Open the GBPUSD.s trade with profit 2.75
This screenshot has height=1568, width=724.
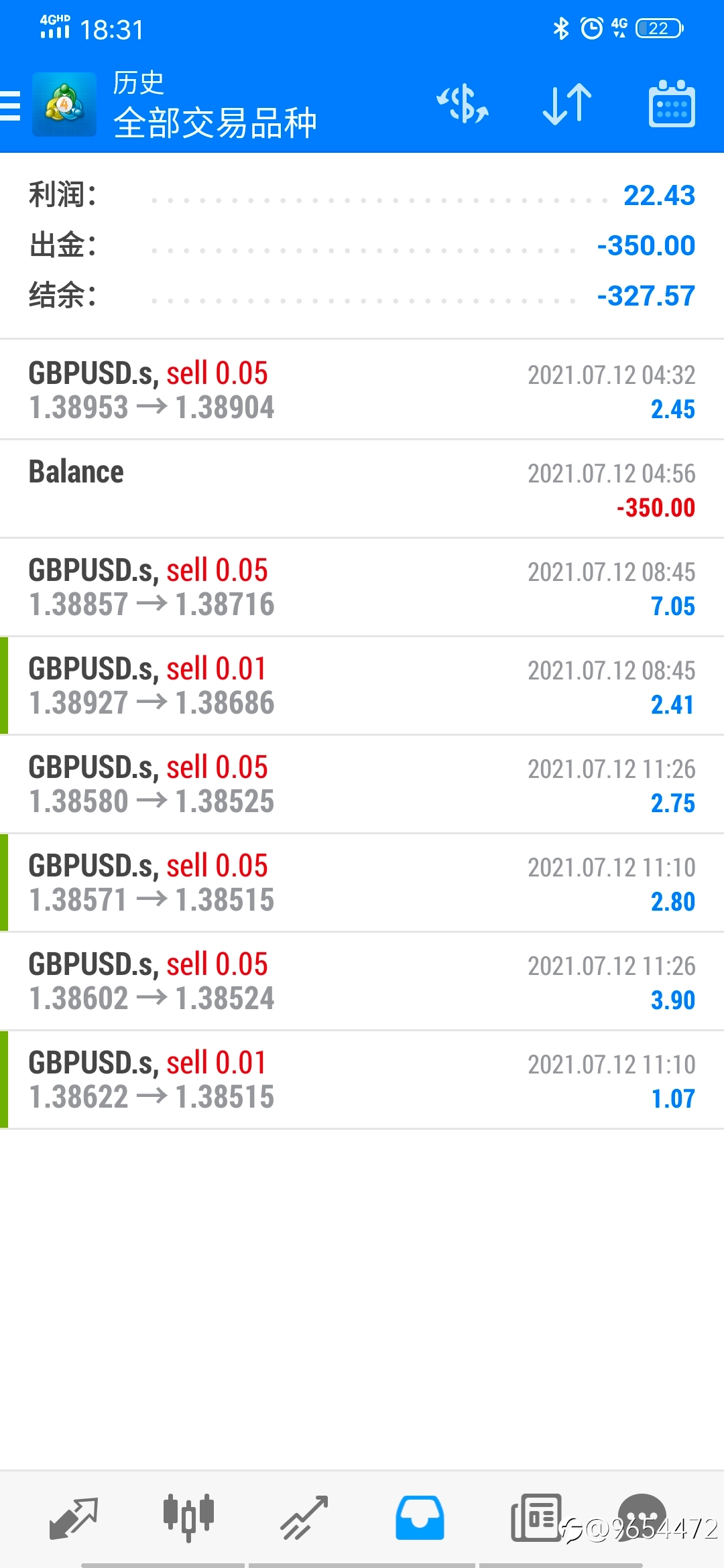[362, 784]
